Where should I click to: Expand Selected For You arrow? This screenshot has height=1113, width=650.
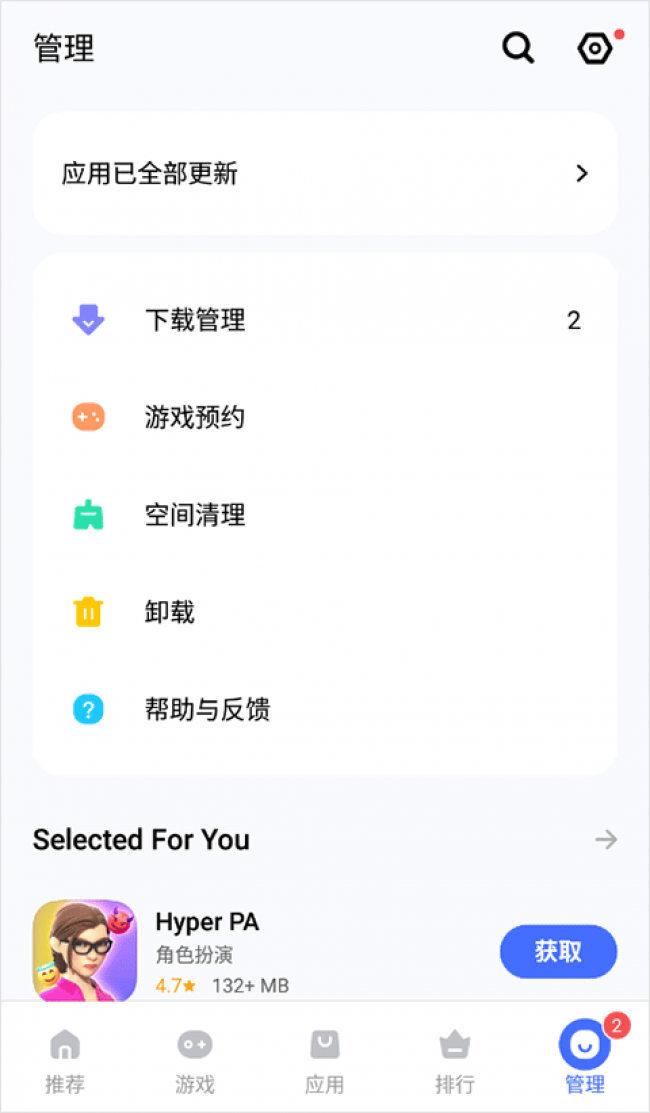tap(605, 839)
